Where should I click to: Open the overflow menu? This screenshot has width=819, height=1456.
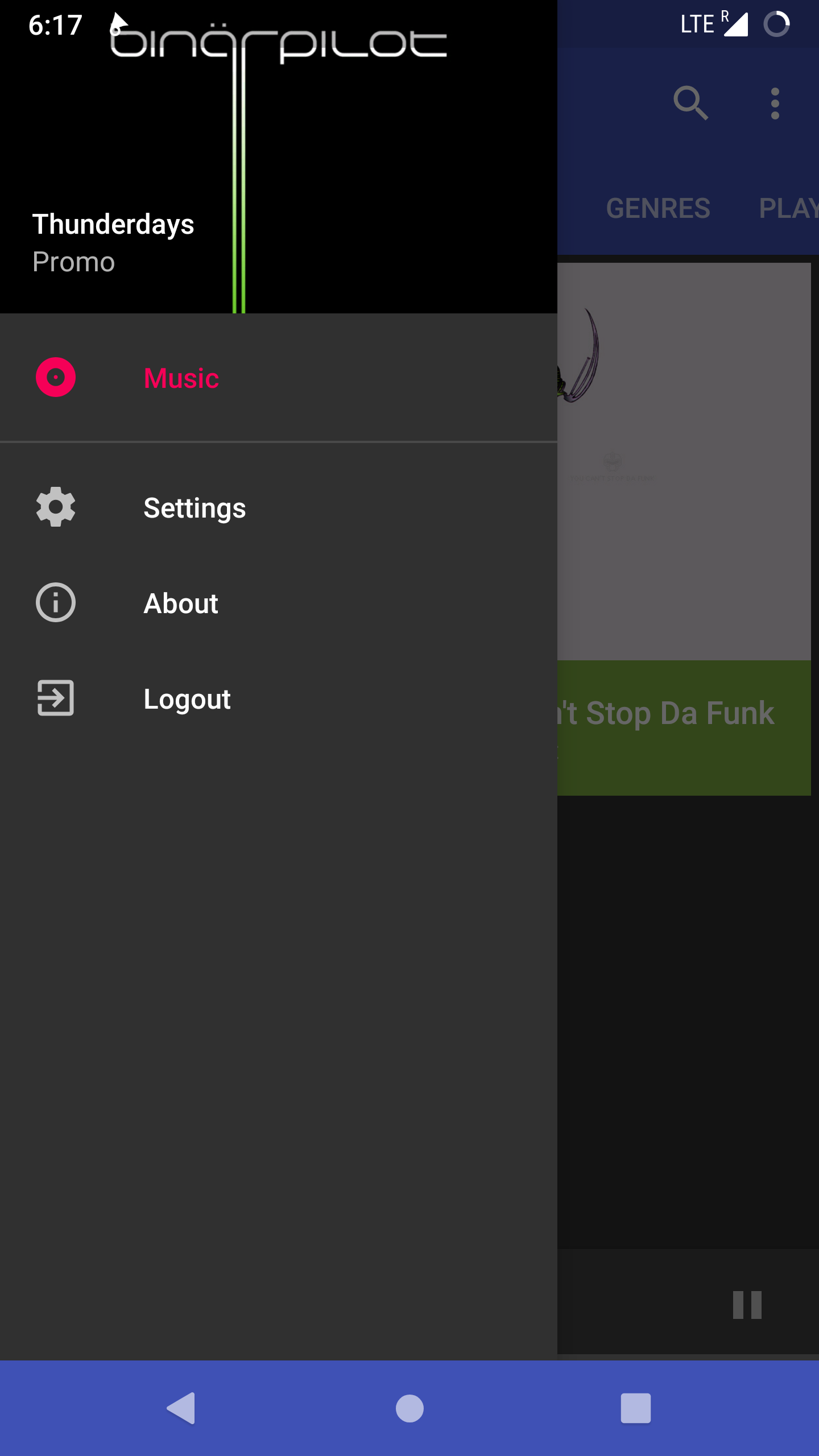click(x=775, y=104)
